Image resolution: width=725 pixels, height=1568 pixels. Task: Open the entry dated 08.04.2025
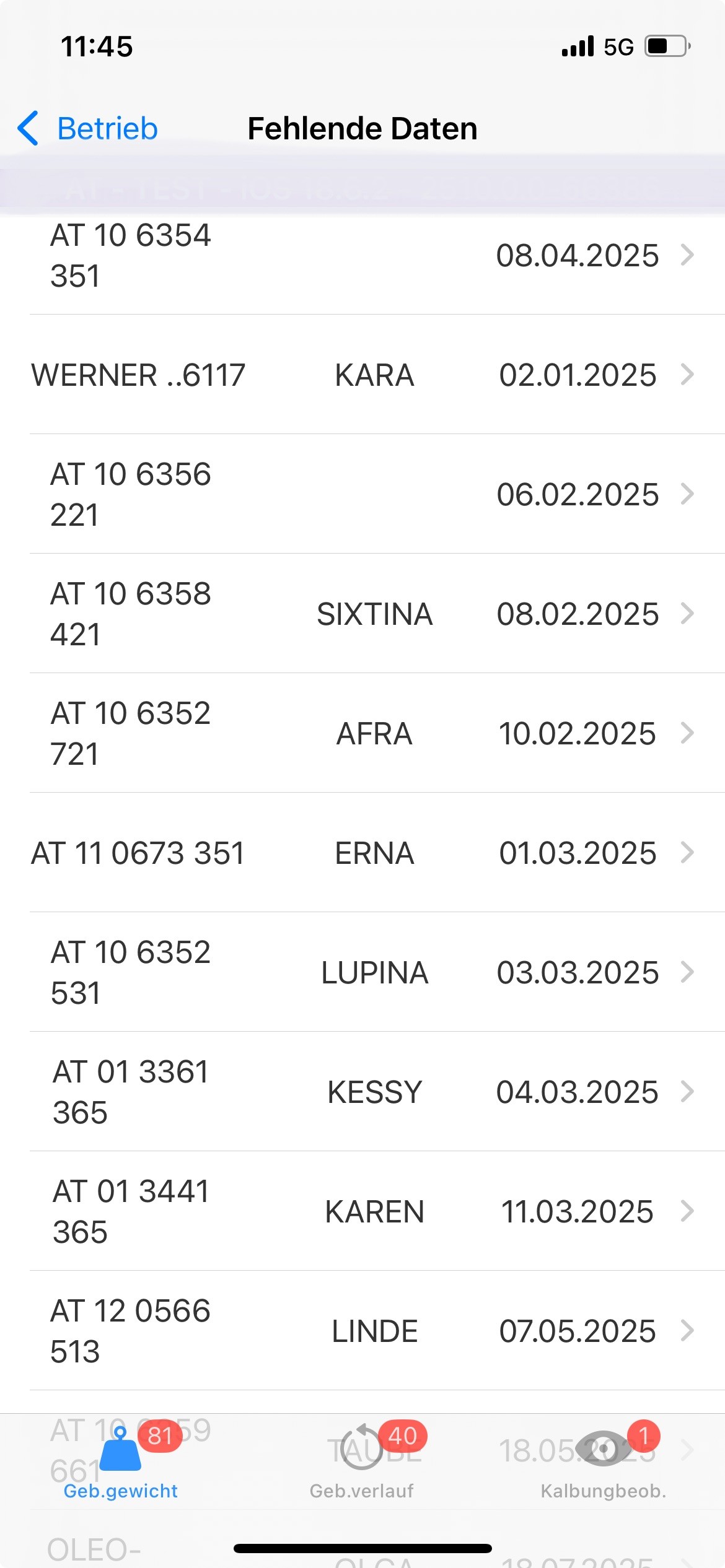(372, 256)
